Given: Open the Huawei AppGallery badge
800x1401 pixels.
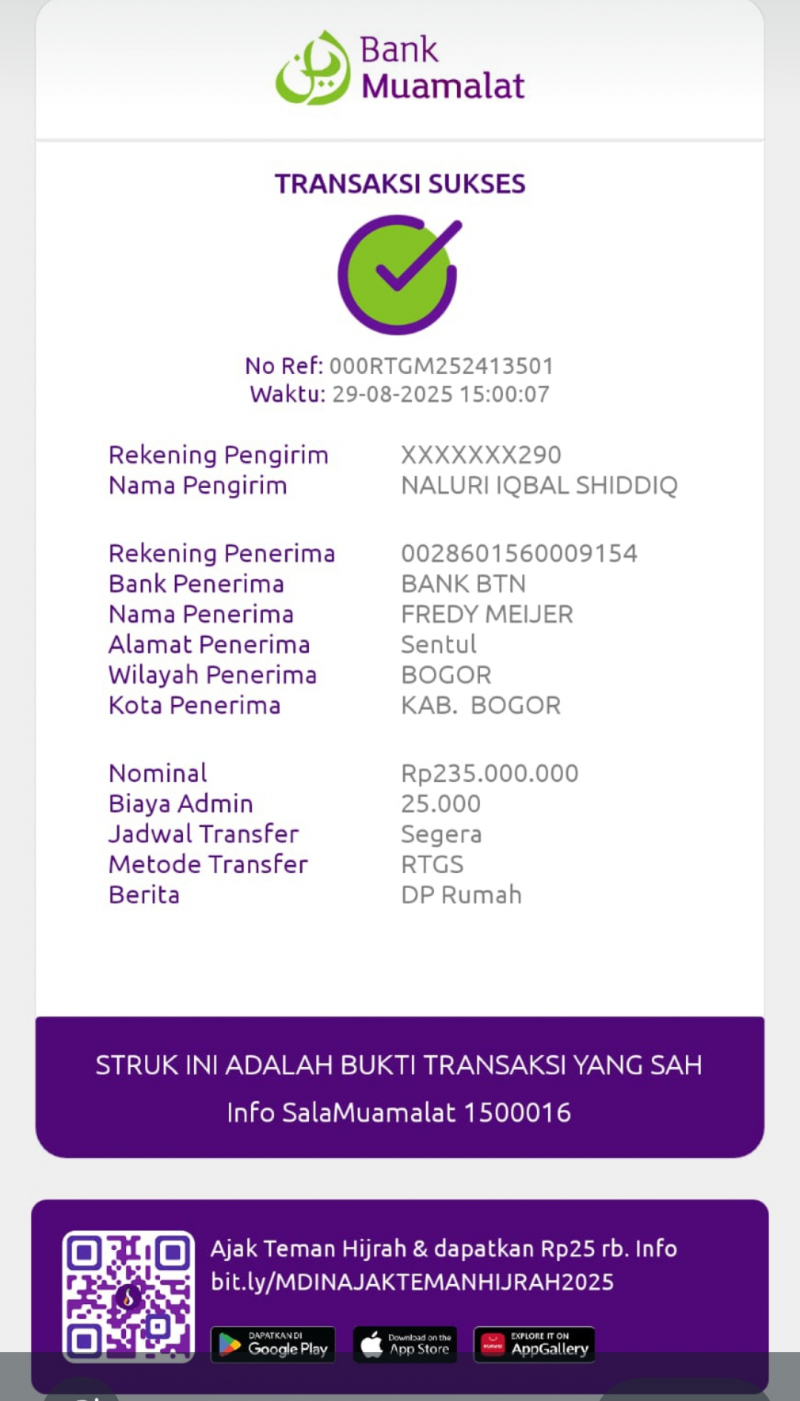Looking at the screenshot, I should 534,1344.
